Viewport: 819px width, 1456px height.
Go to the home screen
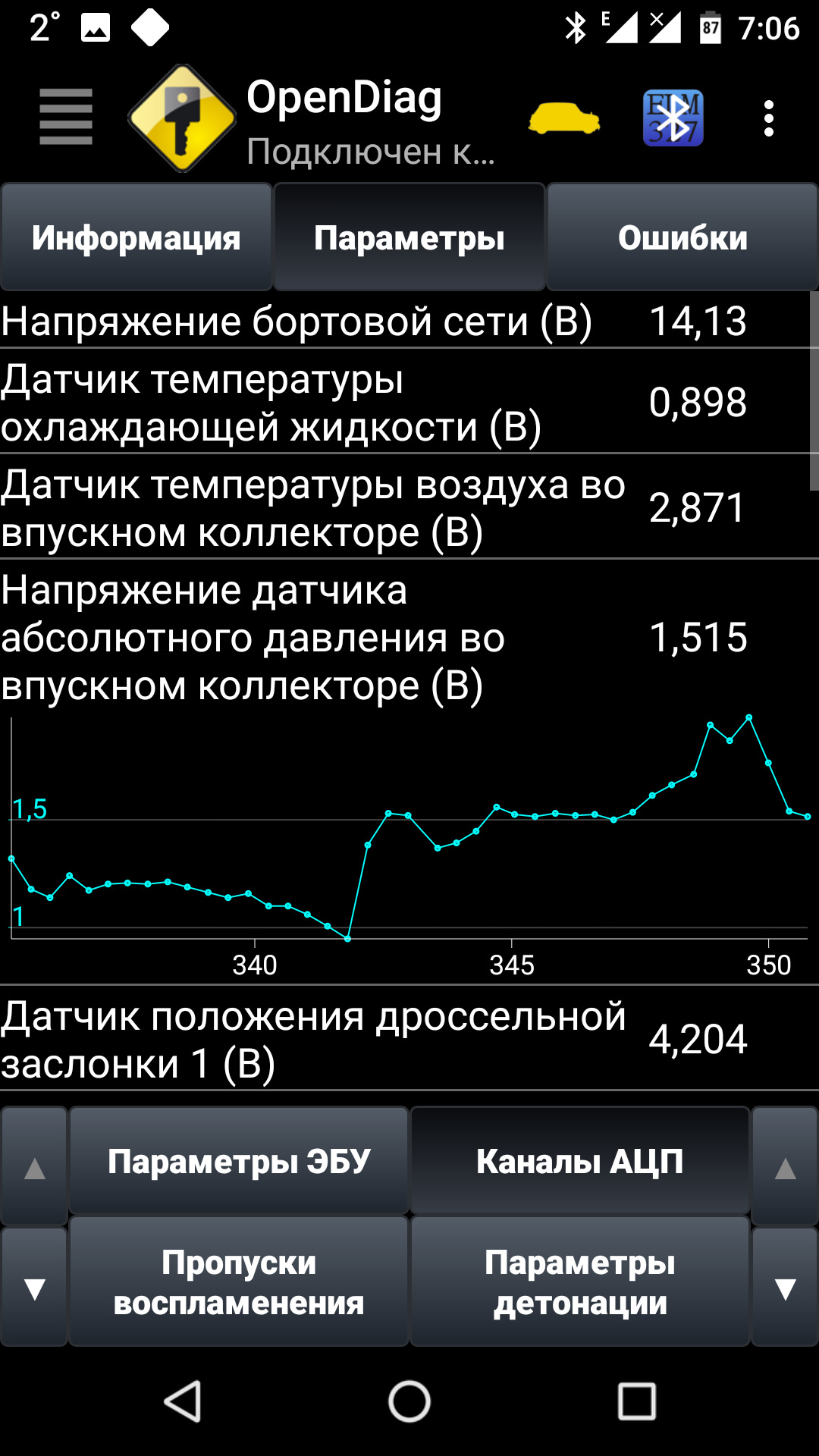pyautogui.click(x=409, y=1401)
